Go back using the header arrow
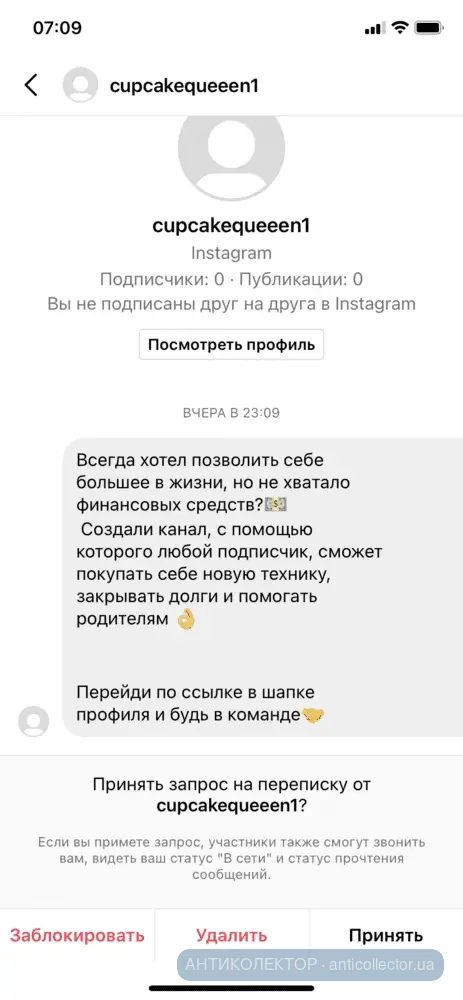The height and width of the screenshot is (1000, 463). coord(31,85)
